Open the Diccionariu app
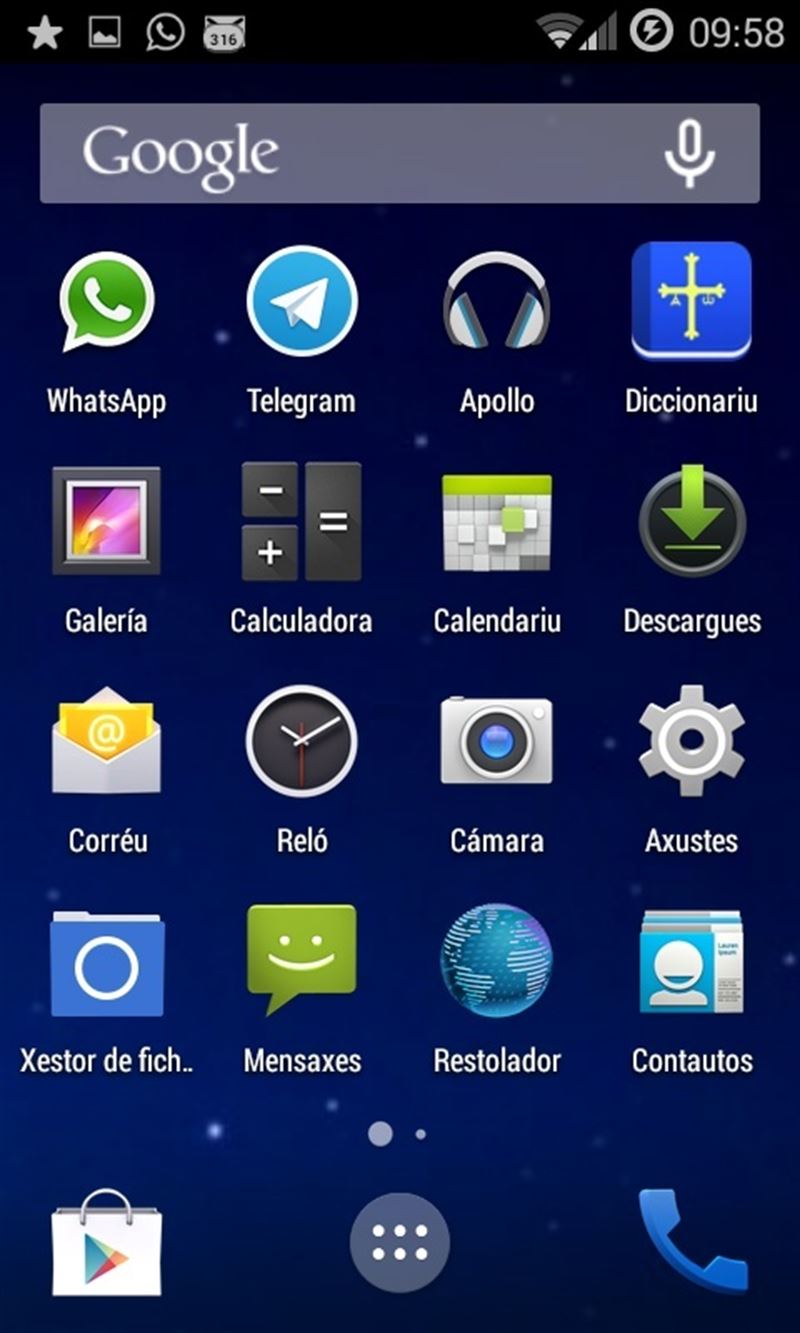The width and height of the screenshot is (800, 1333). (x=691, y=303)
